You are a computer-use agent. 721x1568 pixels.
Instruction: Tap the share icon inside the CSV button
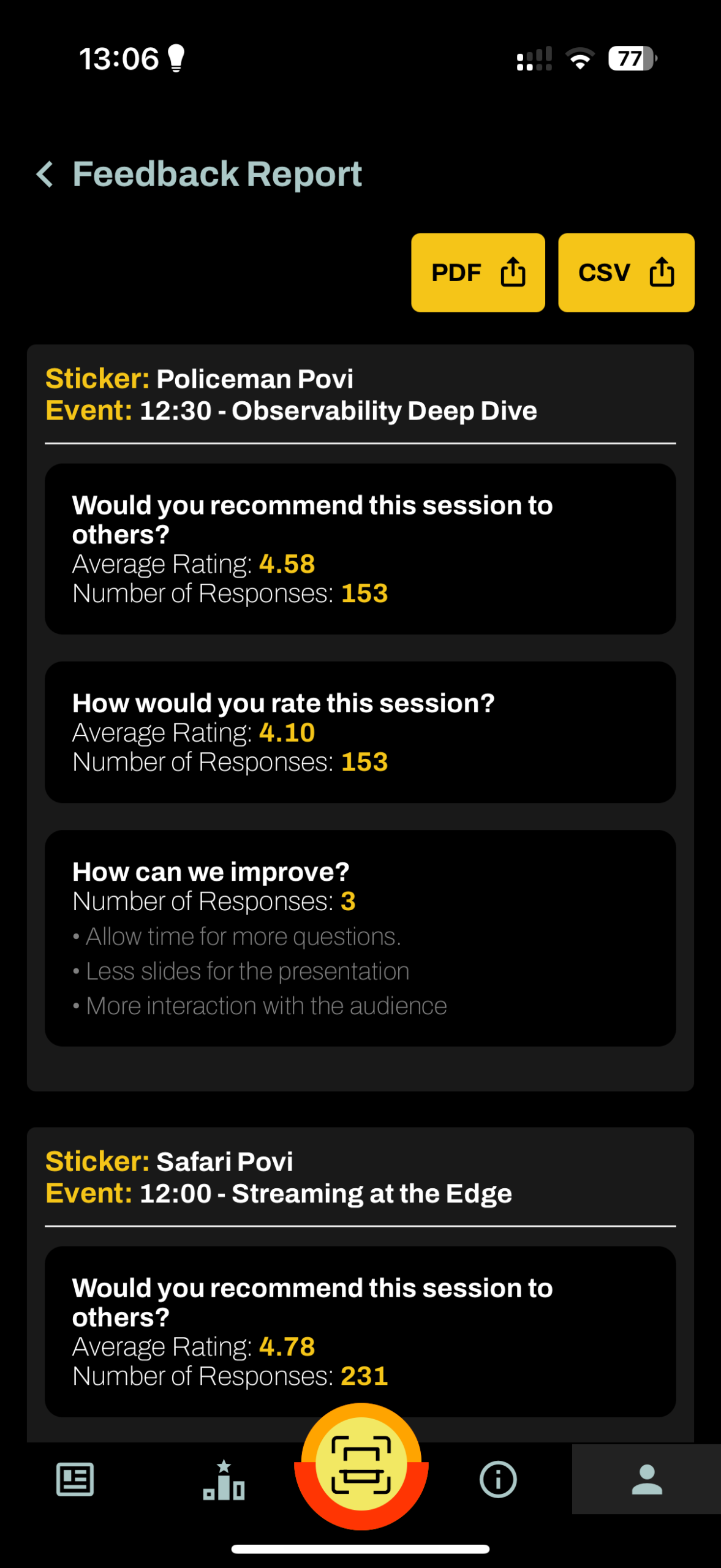[662, 271]
